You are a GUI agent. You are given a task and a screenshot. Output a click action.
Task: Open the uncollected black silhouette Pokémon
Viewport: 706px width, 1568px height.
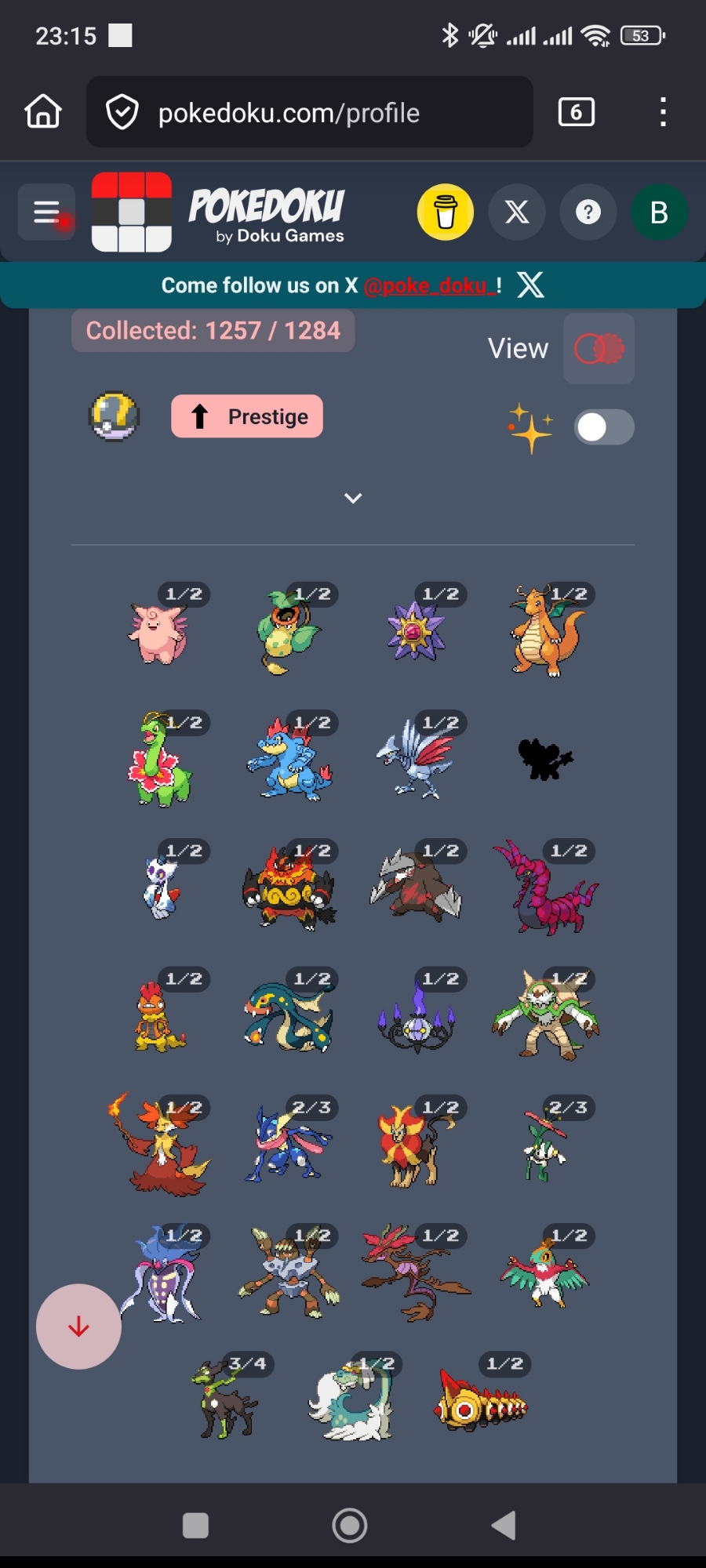546,759
